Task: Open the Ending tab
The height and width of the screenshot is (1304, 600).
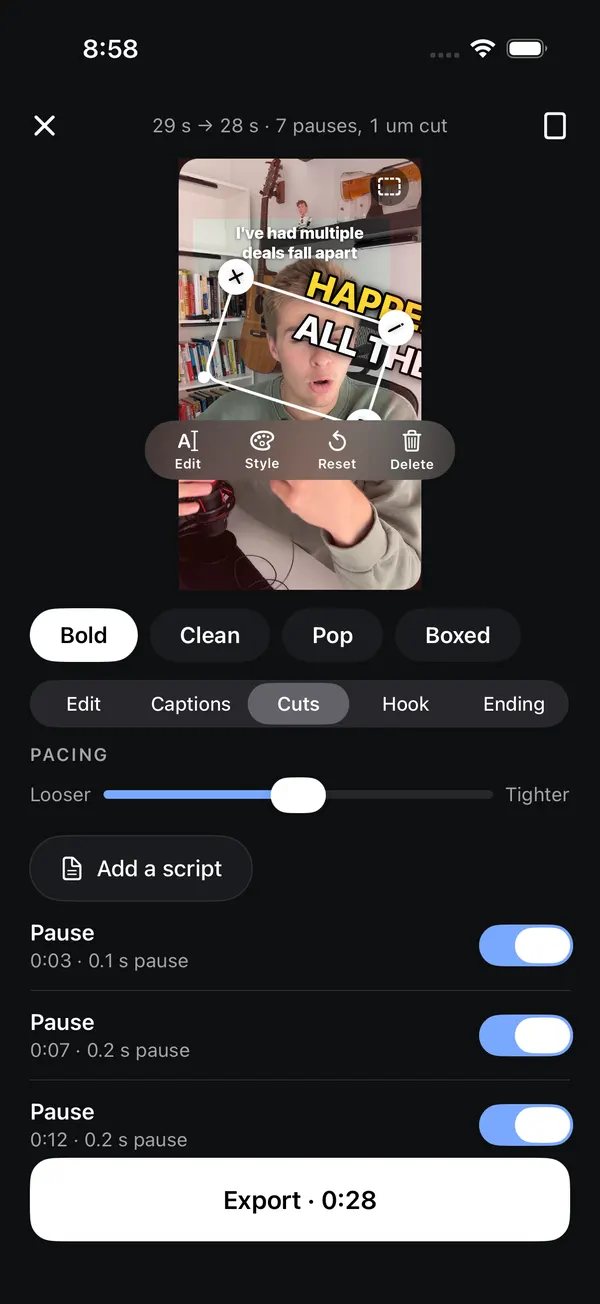Action: (514, 704)
